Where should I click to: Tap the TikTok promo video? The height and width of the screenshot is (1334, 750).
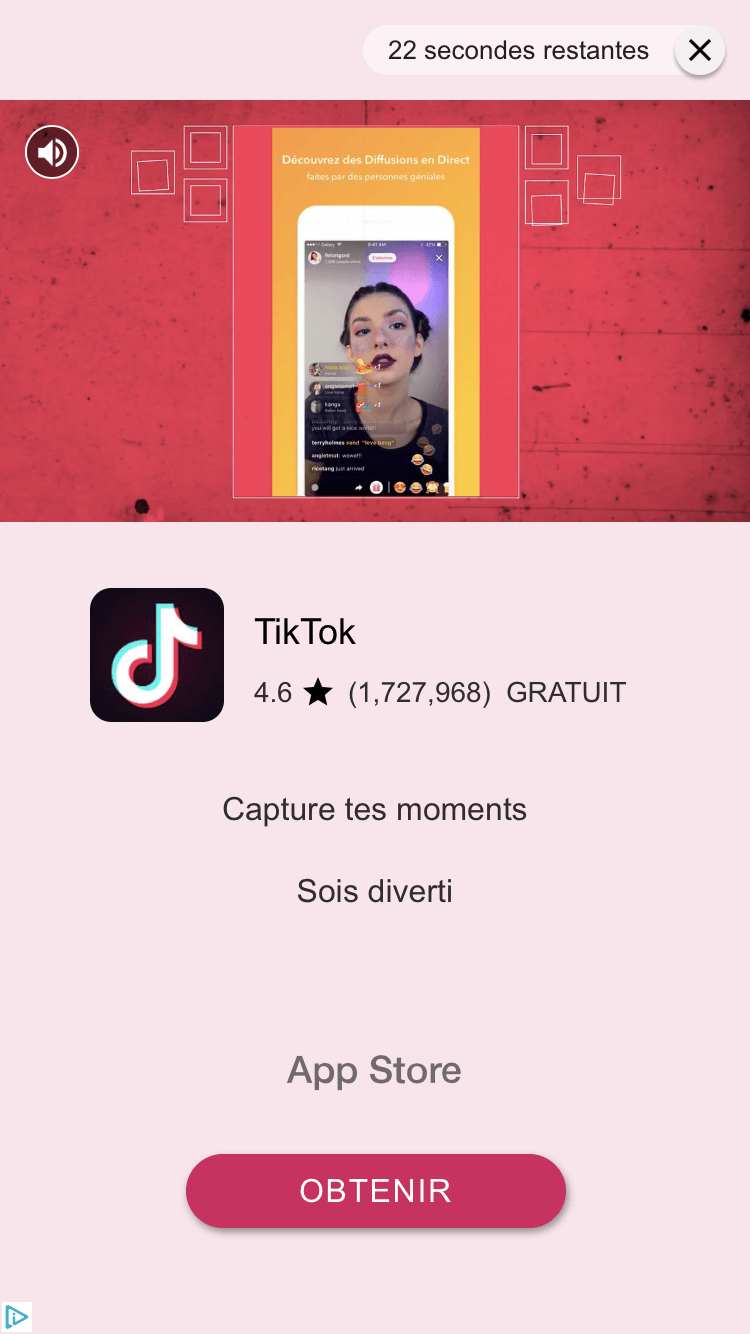[375, 311]
